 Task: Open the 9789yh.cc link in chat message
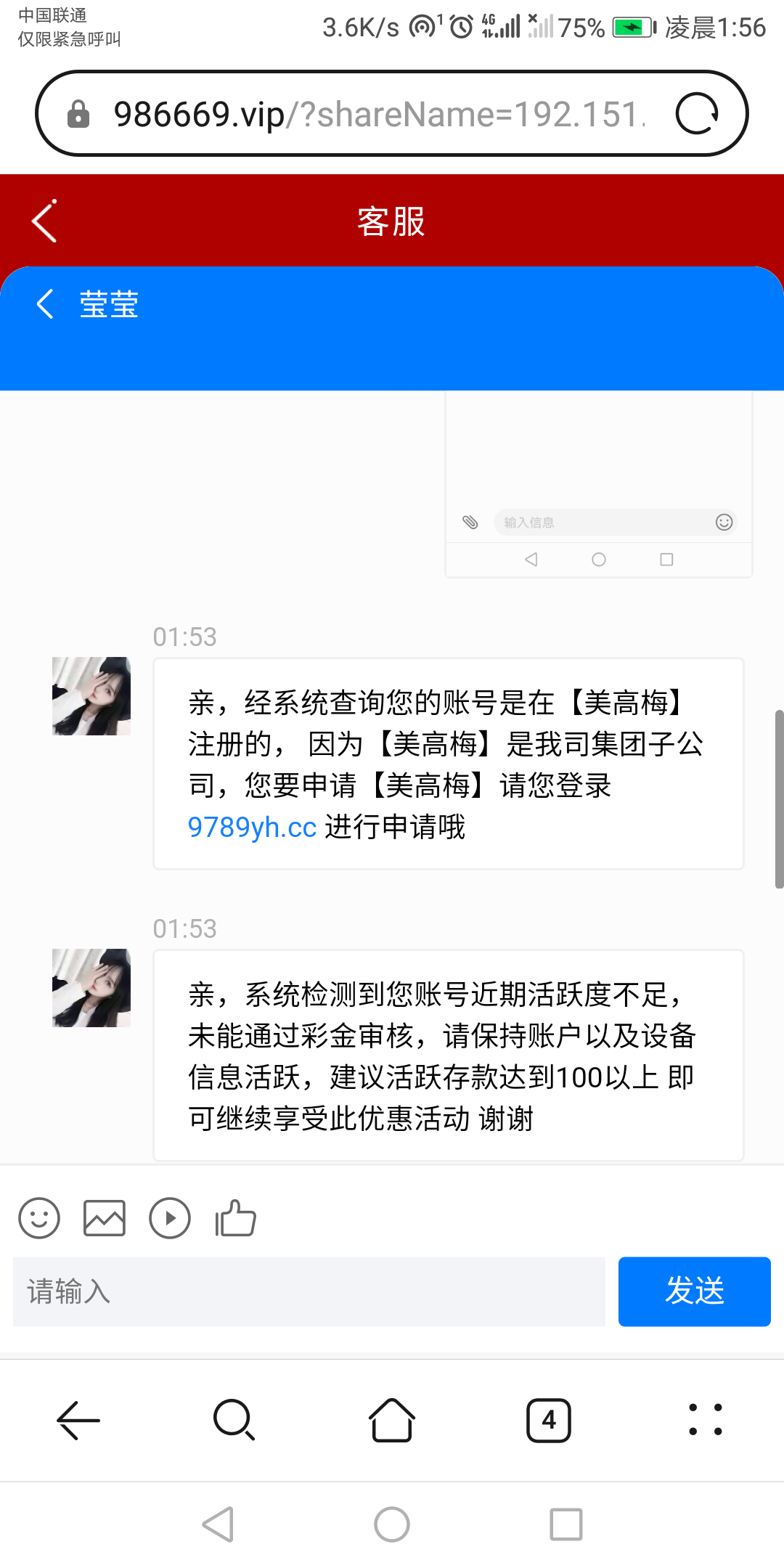[x=250, y=826]
